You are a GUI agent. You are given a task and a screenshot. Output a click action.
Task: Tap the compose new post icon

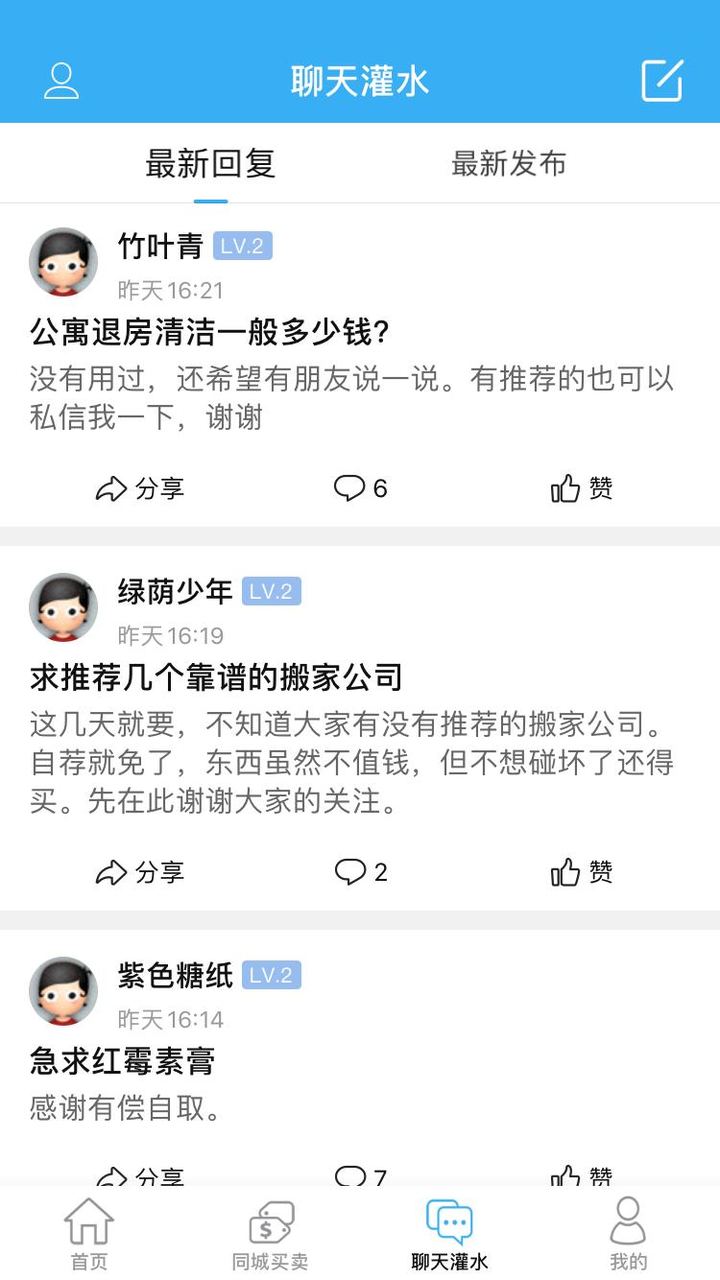pos(660,80)
